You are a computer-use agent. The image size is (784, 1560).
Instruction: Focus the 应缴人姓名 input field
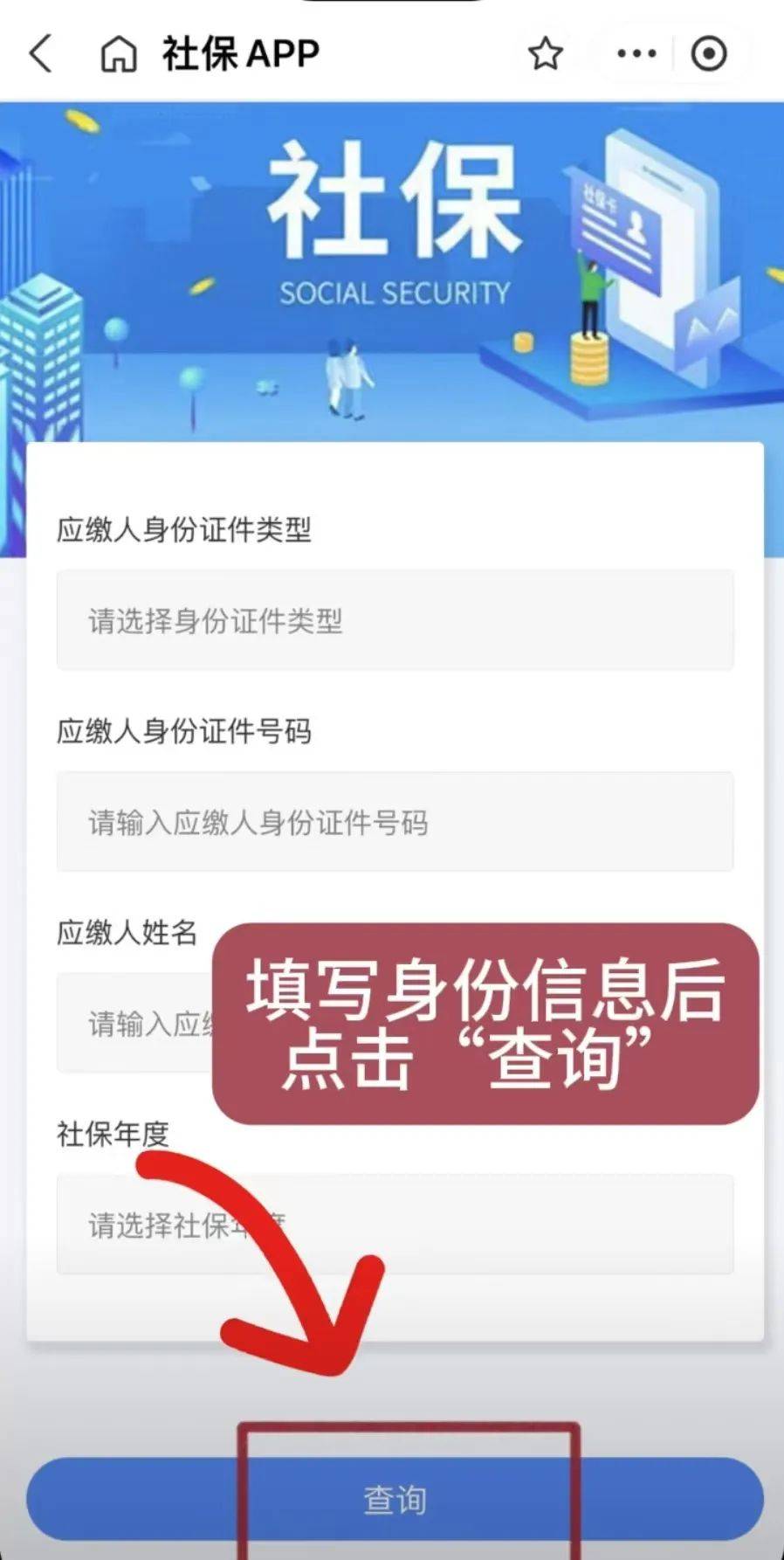131,1023
